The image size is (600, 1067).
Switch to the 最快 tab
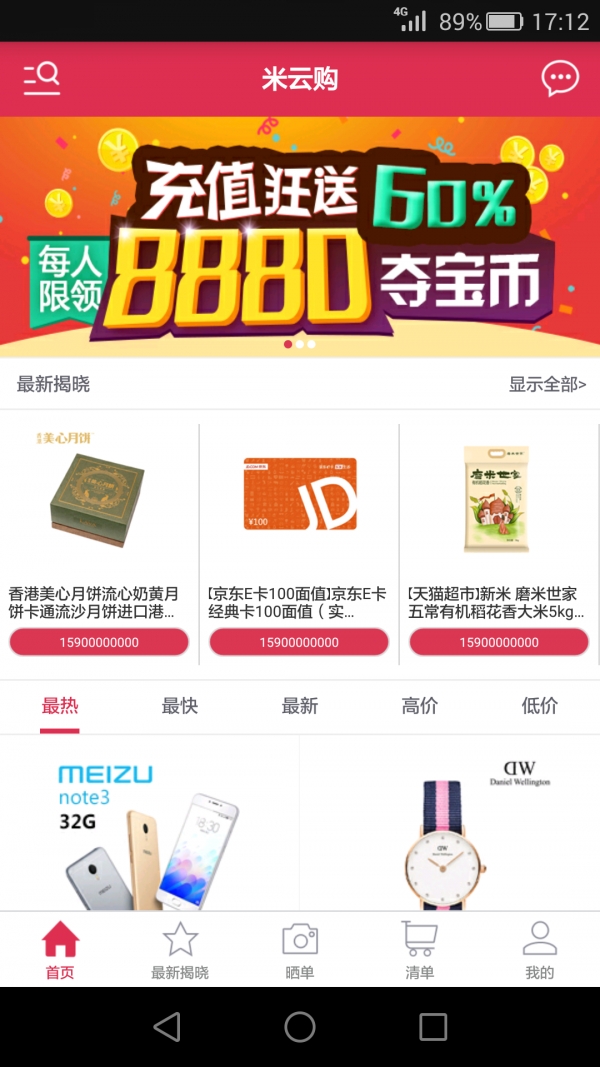(x=180, y=706)
